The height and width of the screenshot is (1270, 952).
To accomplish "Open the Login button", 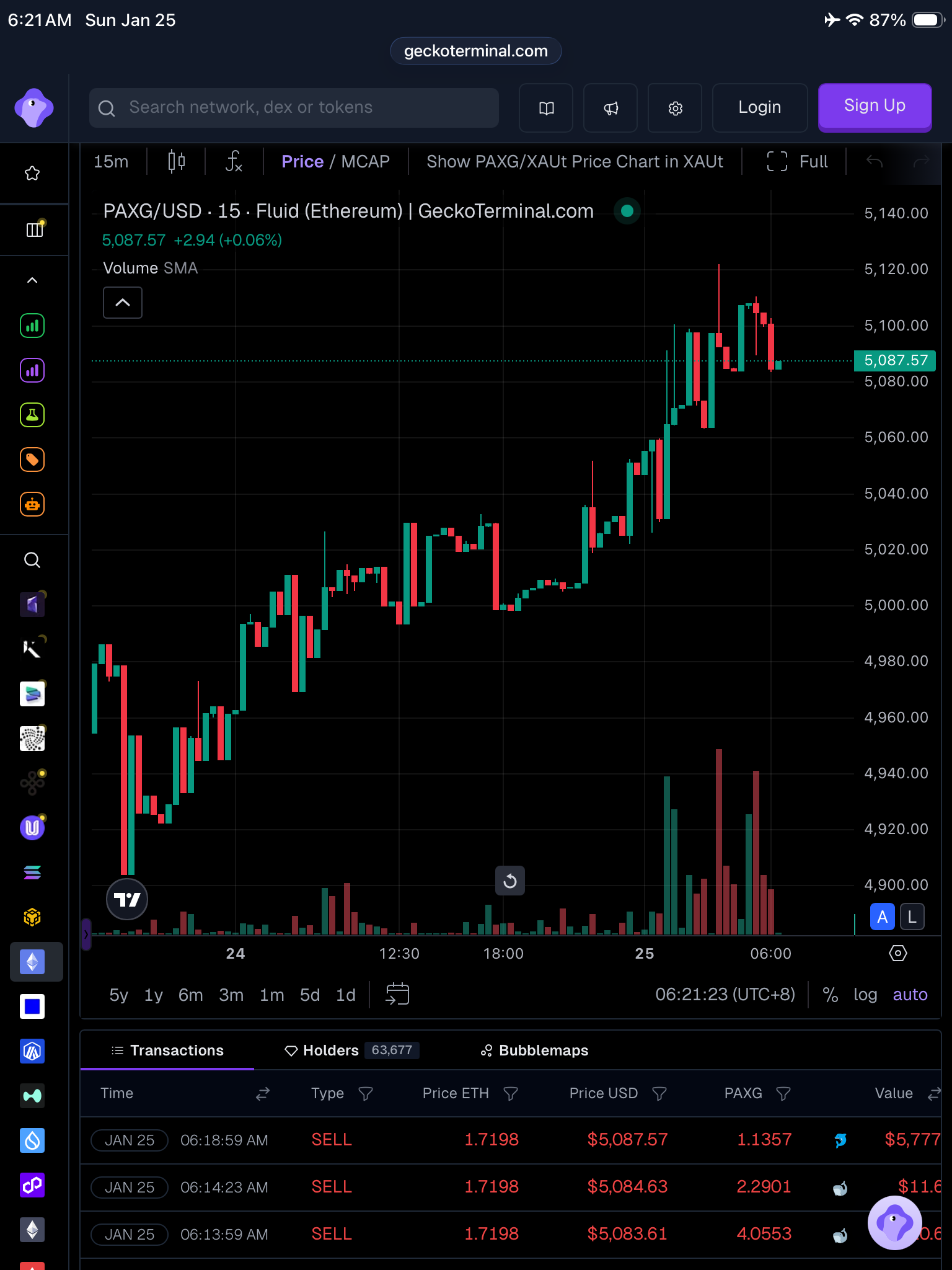I will point(759,108).
